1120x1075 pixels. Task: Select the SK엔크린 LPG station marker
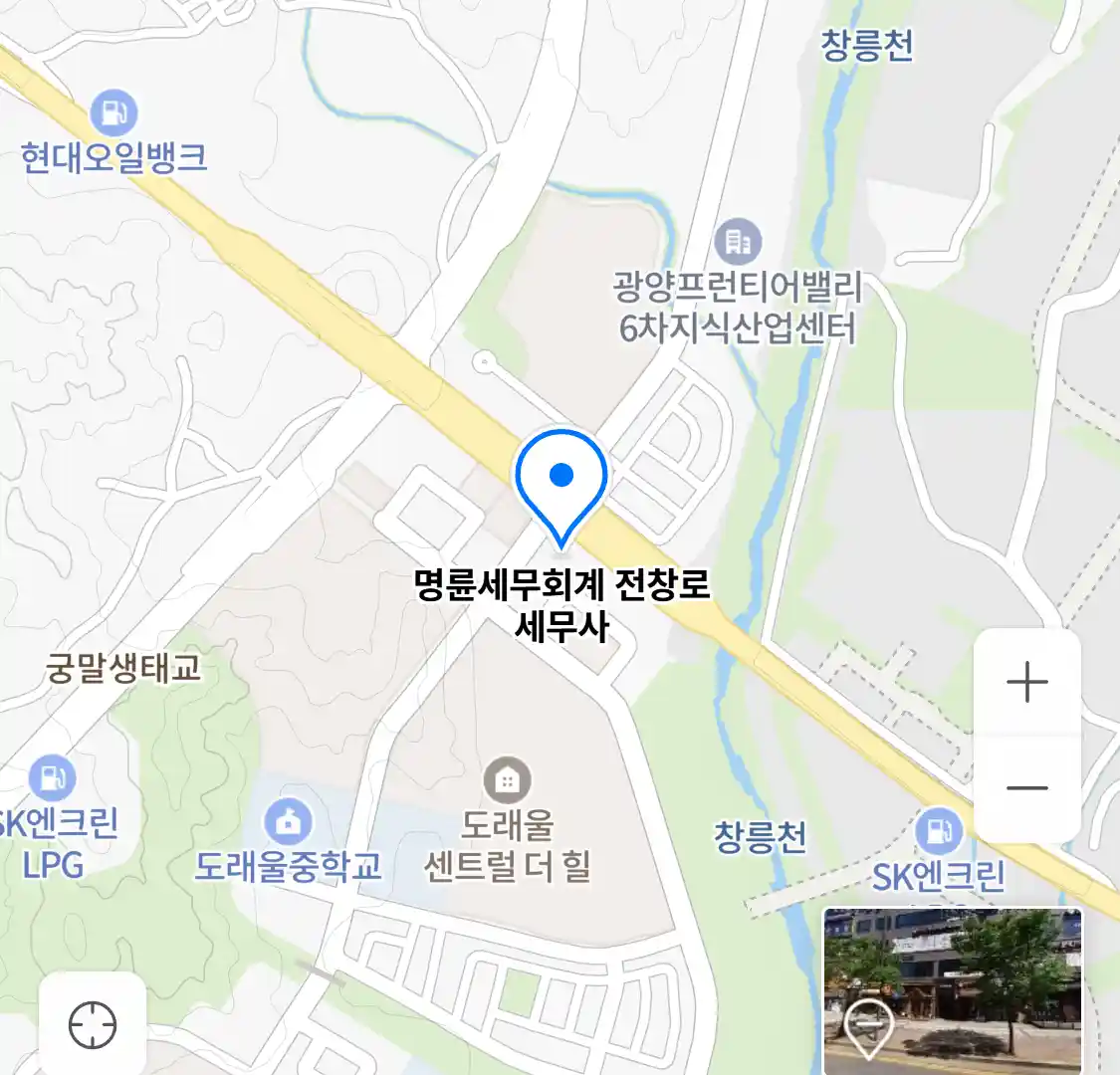[52, 778]
